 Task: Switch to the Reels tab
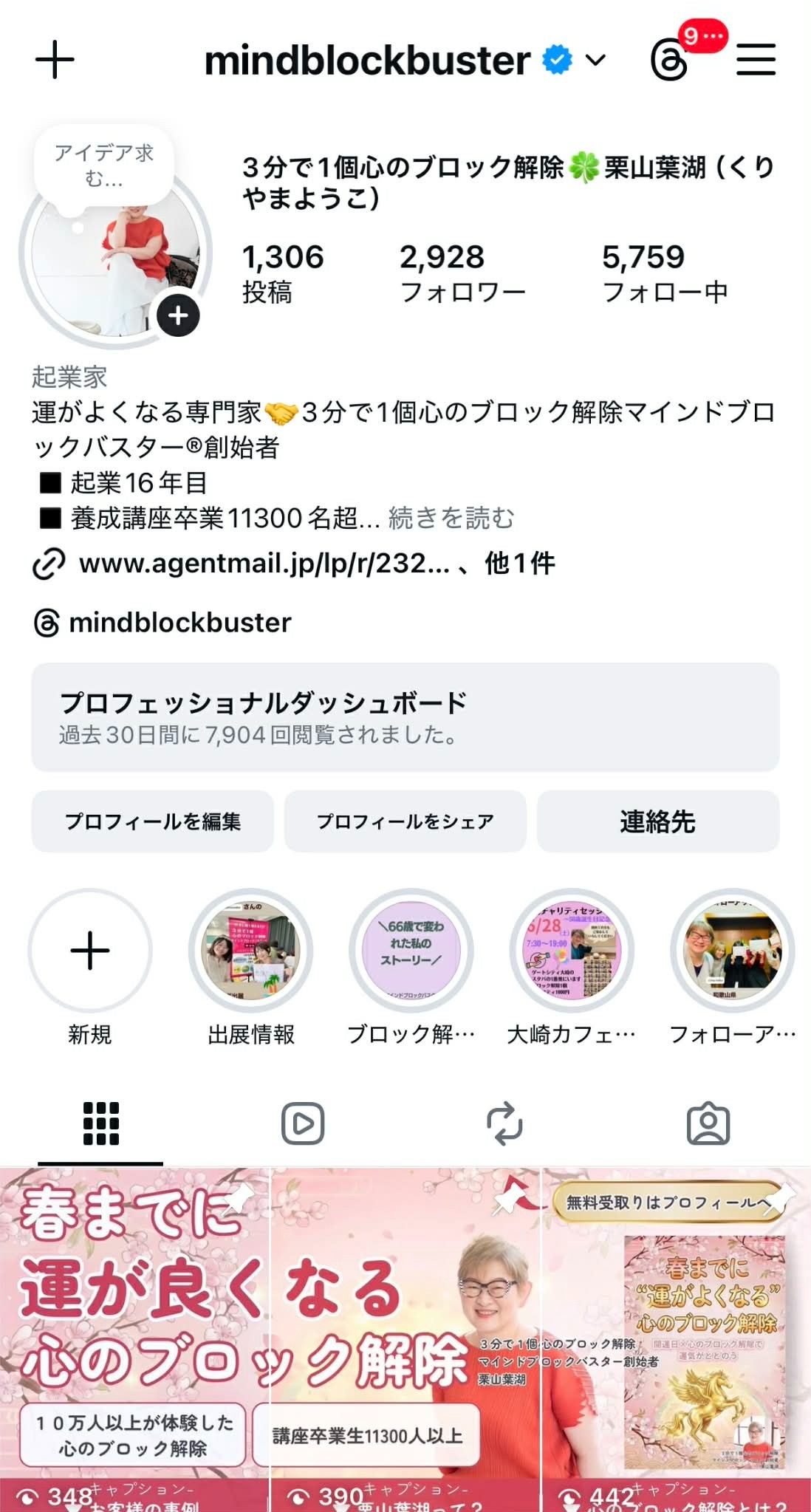[x=303, y=1123]
